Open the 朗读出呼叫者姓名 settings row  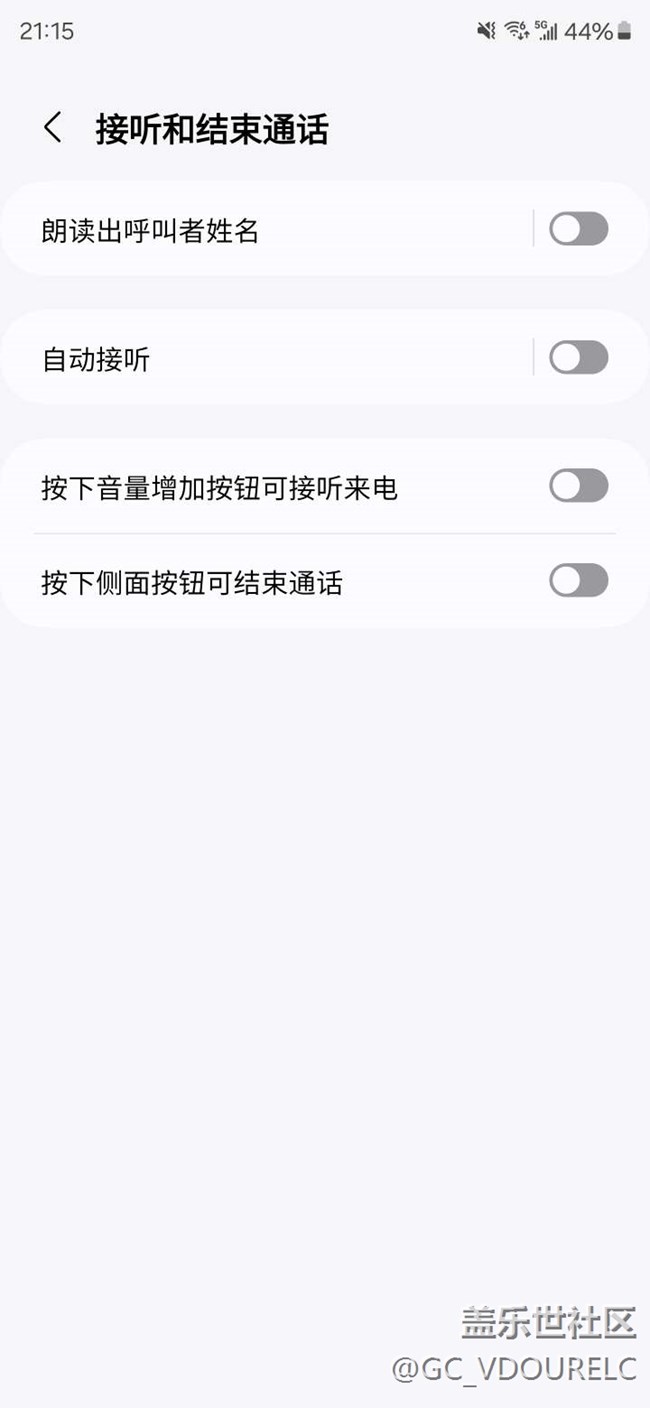(266, 229)
